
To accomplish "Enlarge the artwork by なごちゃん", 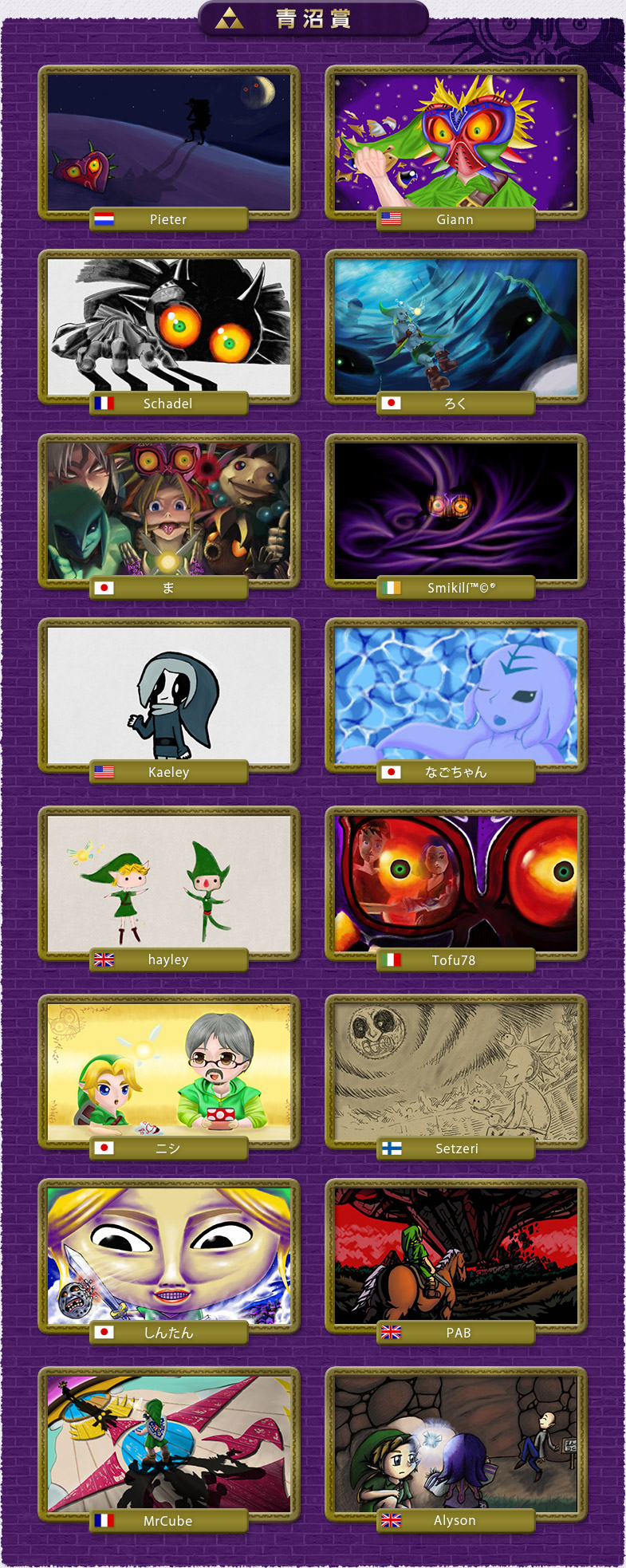I will click(x=456, y=695).
